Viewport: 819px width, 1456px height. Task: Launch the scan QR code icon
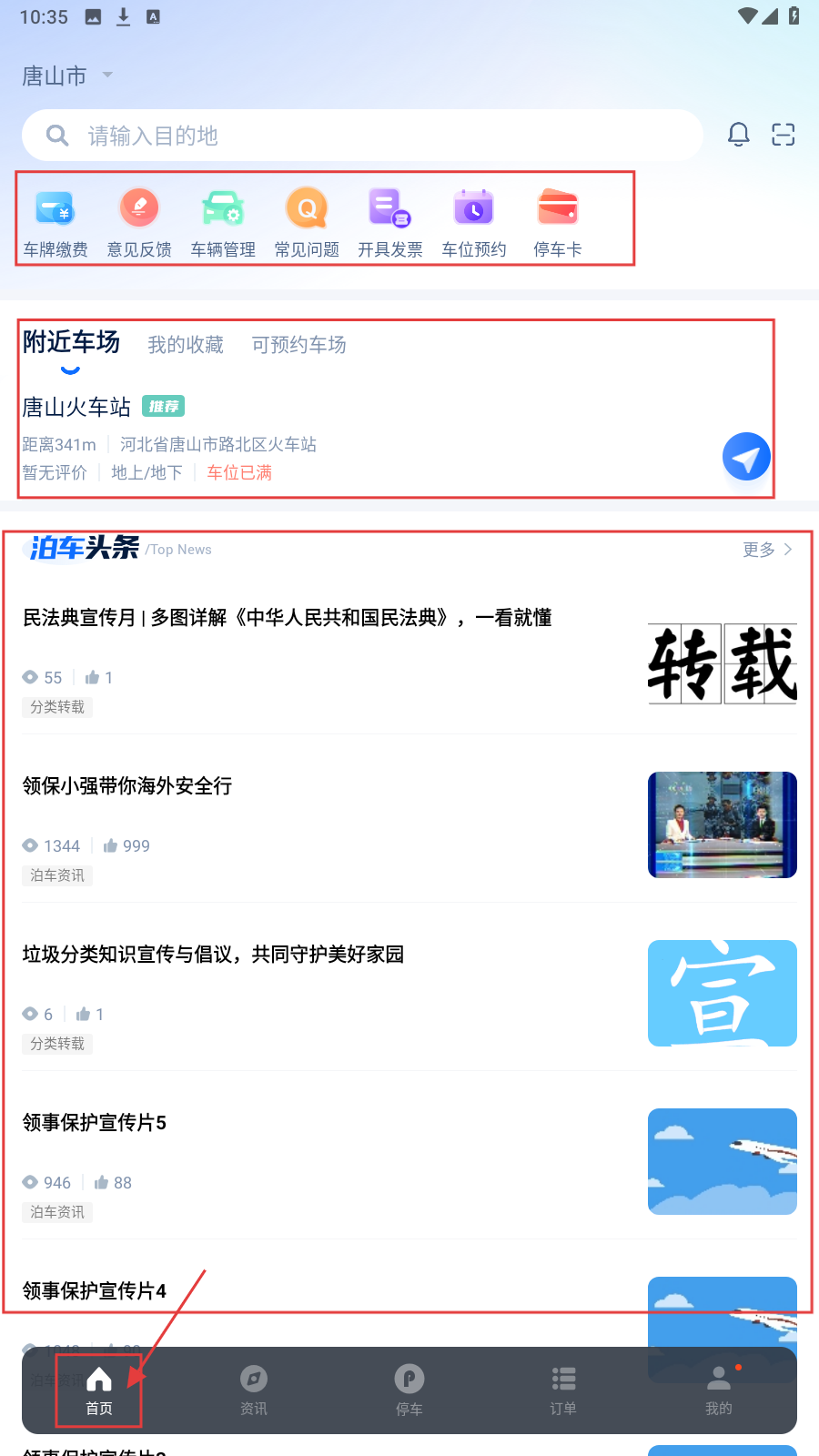click(x=783, y=135)
